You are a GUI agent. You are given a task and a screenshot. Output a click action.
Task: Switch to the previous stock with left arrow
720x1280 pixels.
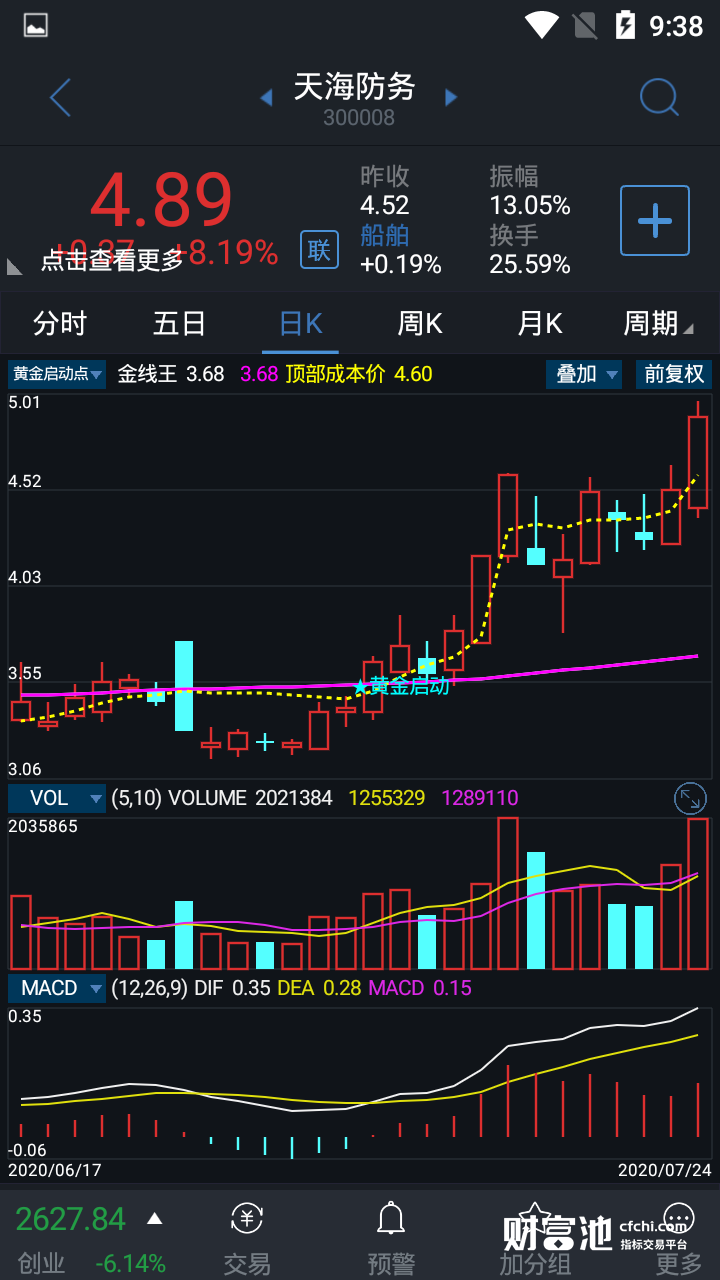[x=266, y=98]
